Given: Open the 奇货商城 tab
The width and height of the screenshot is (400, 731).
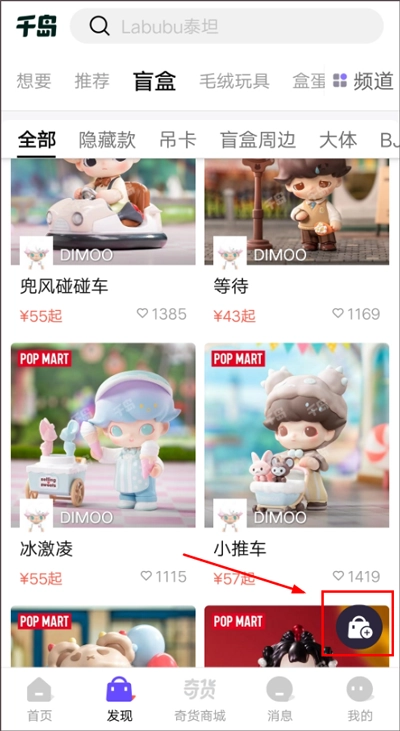Looking at the screenshot, I should click(x=200, y=698).
